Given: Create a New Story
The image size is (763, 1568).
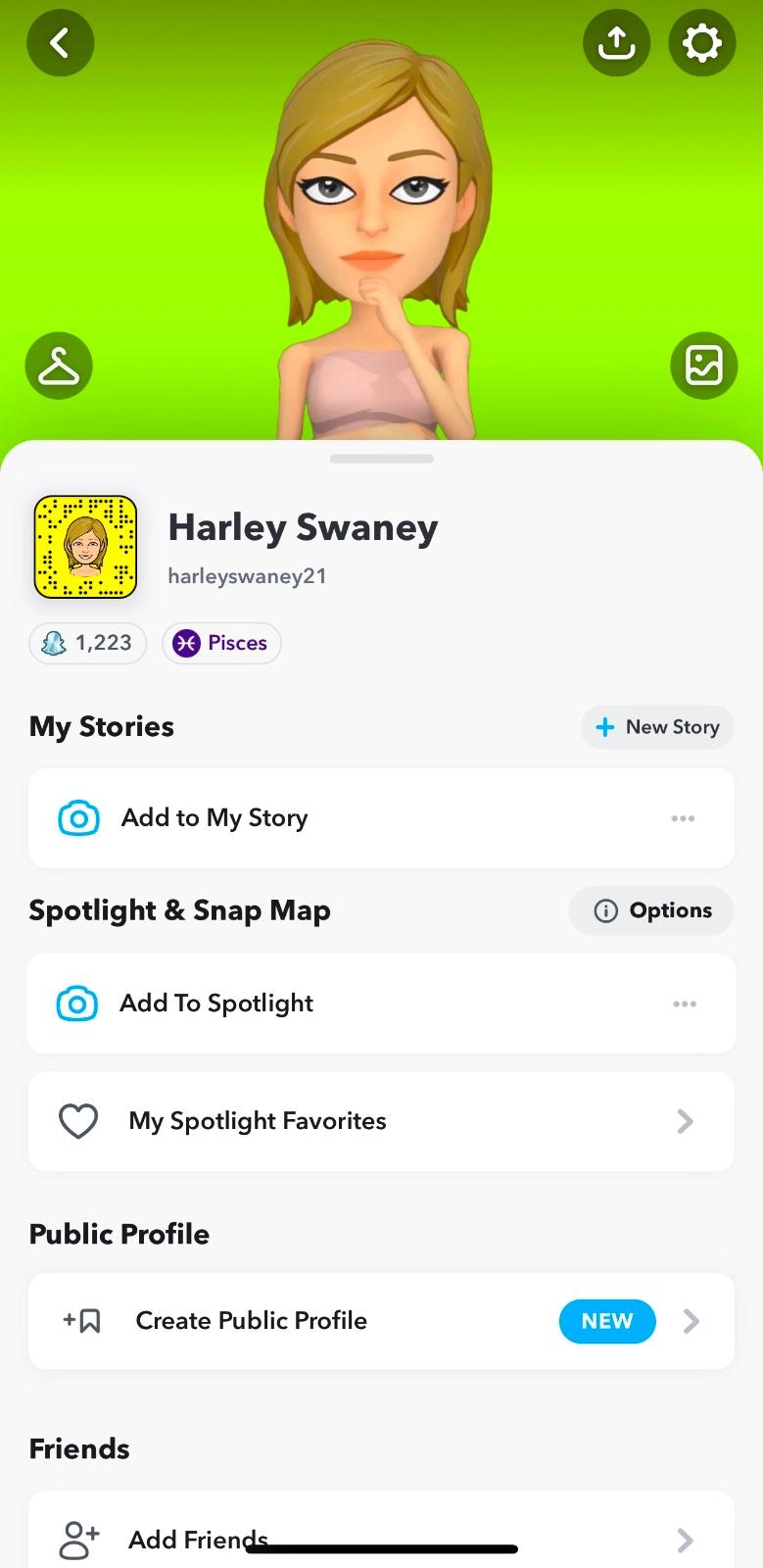Looking at the screenshot, I should [x=657, y=727].
